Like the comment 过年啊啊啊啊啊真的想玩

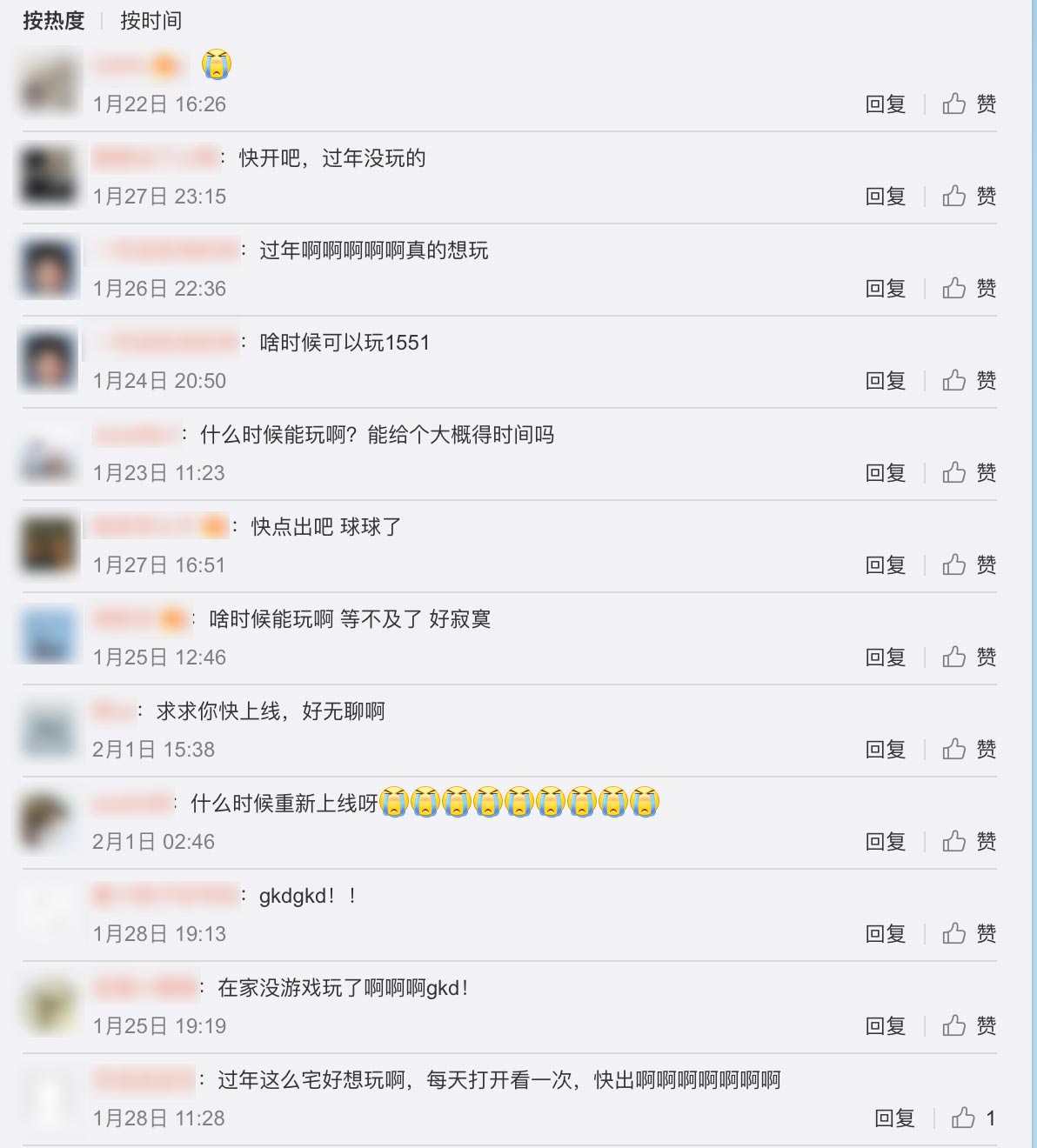[x=969, y=289]
